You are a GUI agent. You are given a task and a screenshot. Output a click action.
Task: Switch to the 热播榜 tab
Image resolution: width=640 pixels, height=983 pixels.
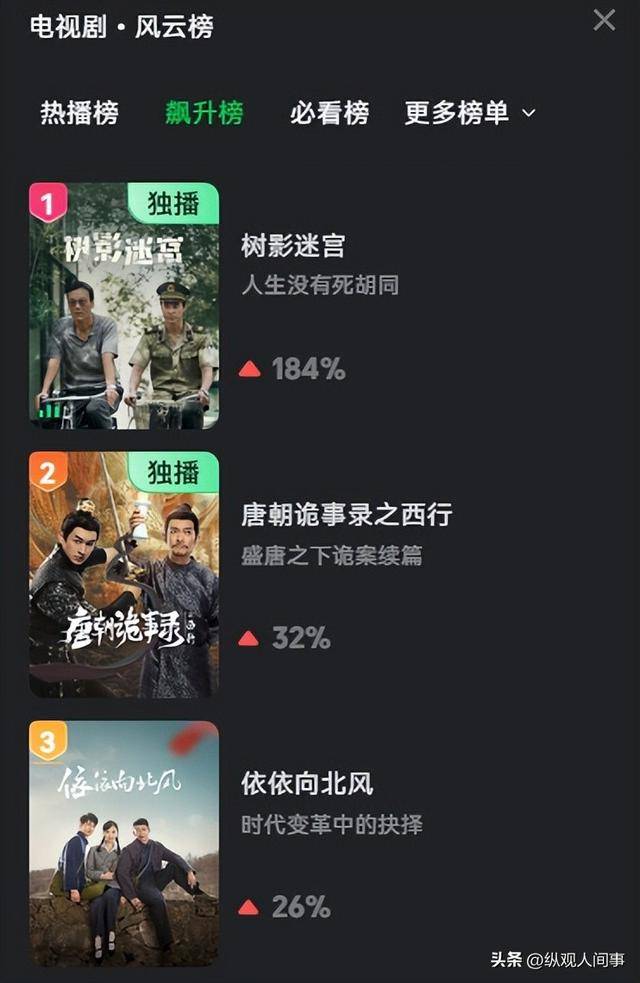(x=79, y=113)
